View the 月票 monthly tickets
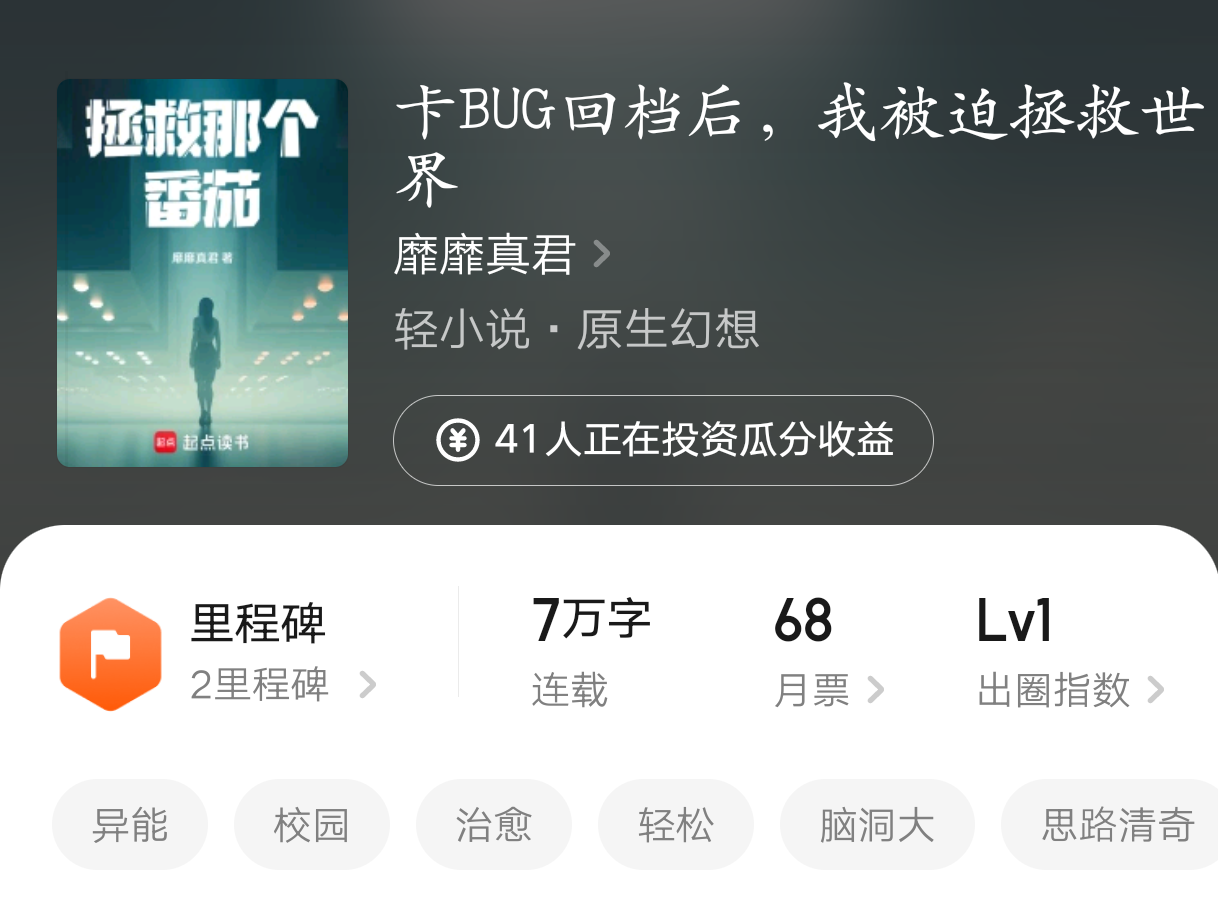The height and width of the screenshot is (915, 1218). (x=829, y=654)
